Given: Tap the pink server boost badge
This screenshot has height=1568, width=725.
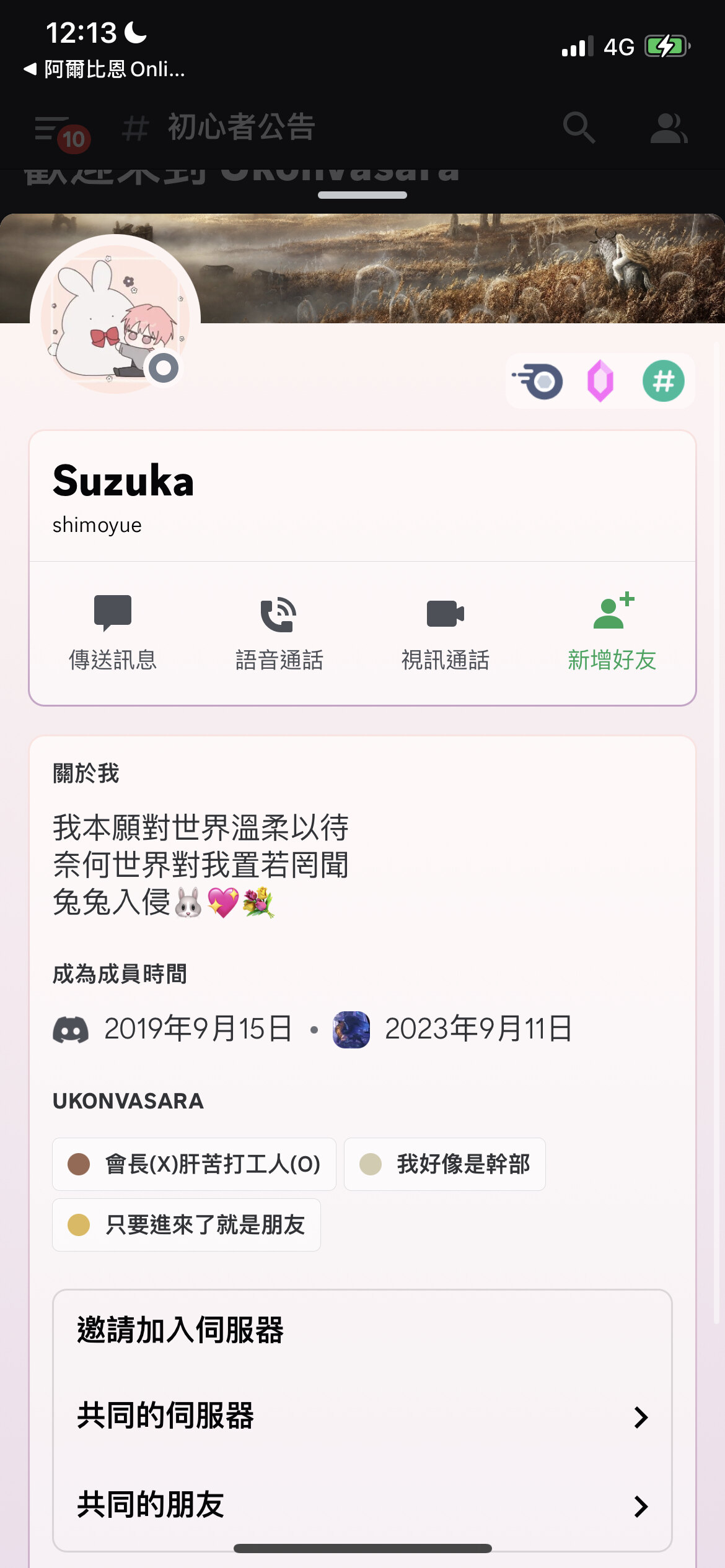Looking at the screenshot, I should 600,381.
